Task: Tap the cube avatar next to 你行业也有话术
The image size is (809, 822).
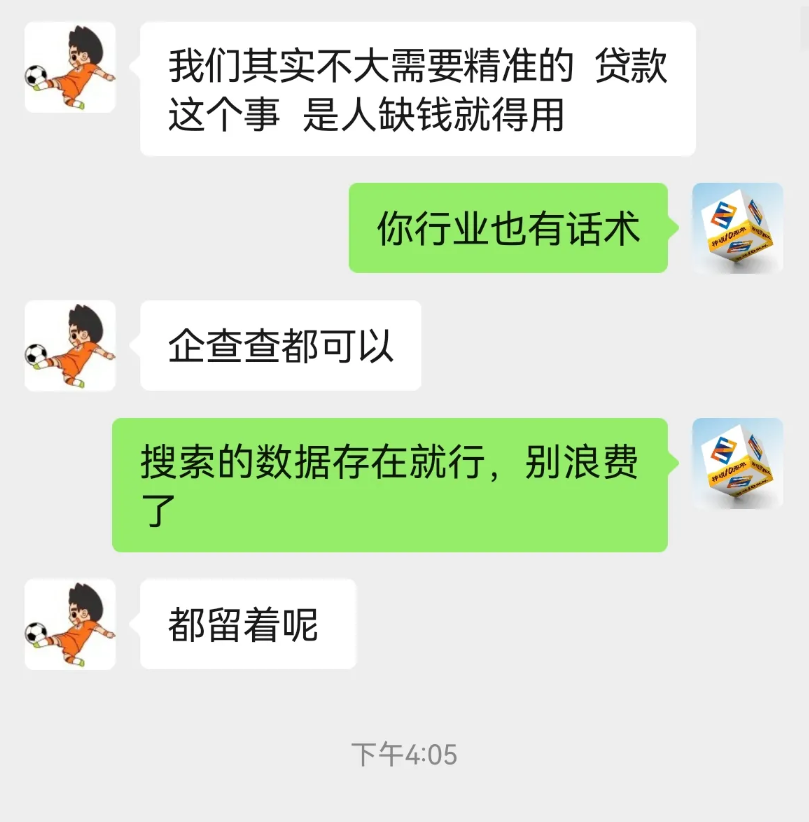Action: (x=737, y=228)
